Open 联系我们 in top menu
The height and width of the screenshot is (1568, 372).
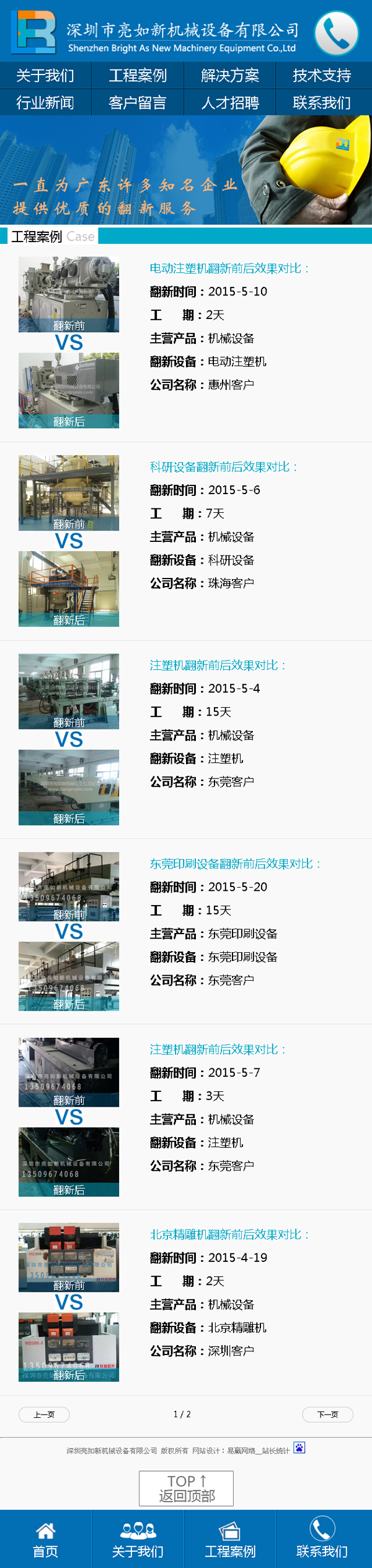(322, 103)
